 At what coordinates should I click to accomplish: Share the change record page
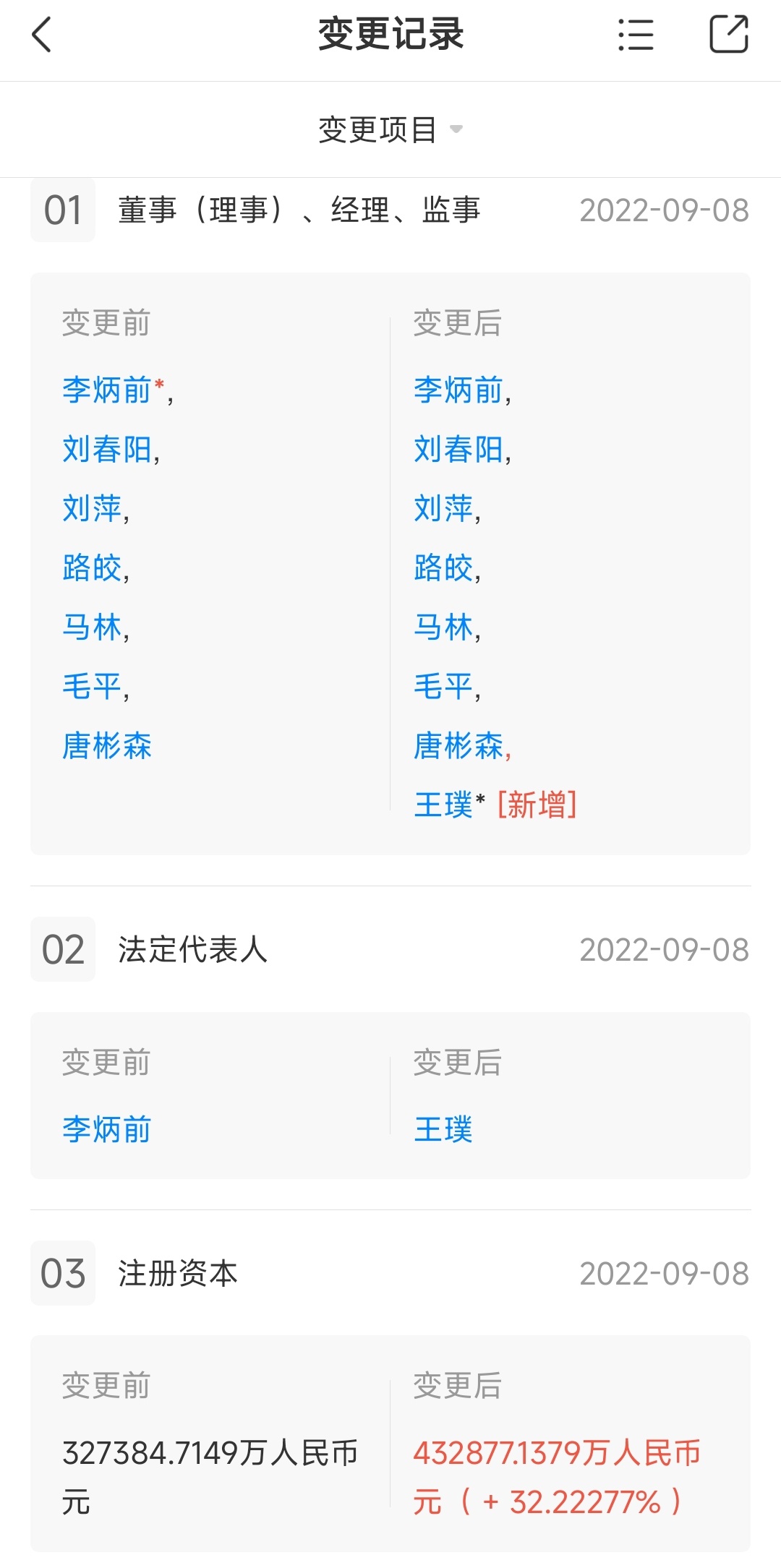coord(728,34)
